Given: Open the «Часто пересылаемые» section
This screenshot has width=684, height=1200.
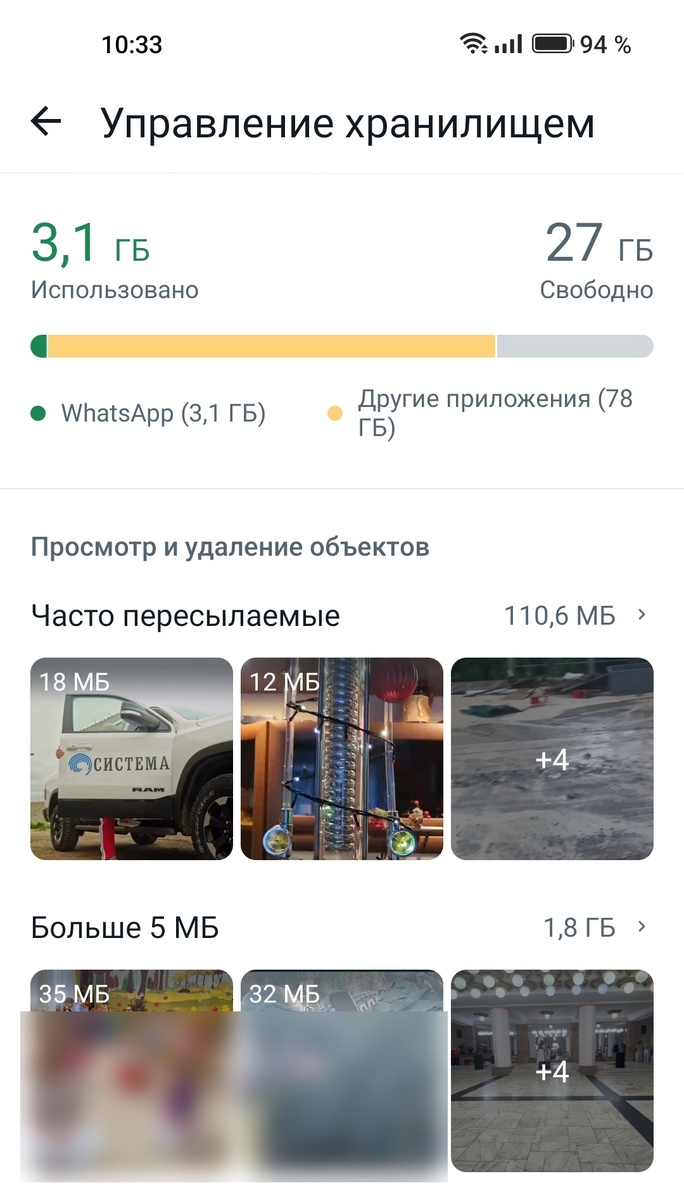Looking at the screenshot, I should click(x=340, y=616).
